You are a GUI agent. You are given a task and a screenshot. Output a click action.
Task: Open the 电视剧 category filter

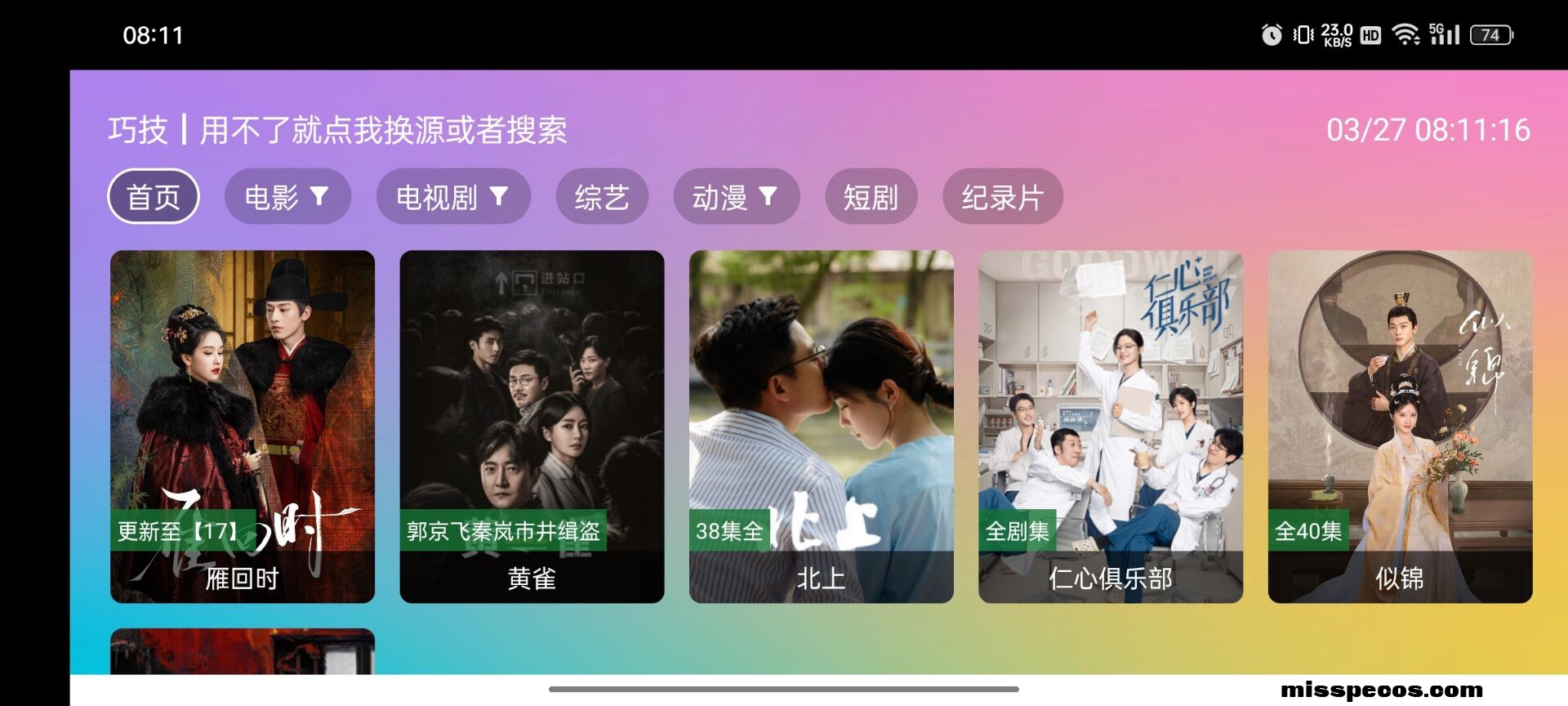453,197
